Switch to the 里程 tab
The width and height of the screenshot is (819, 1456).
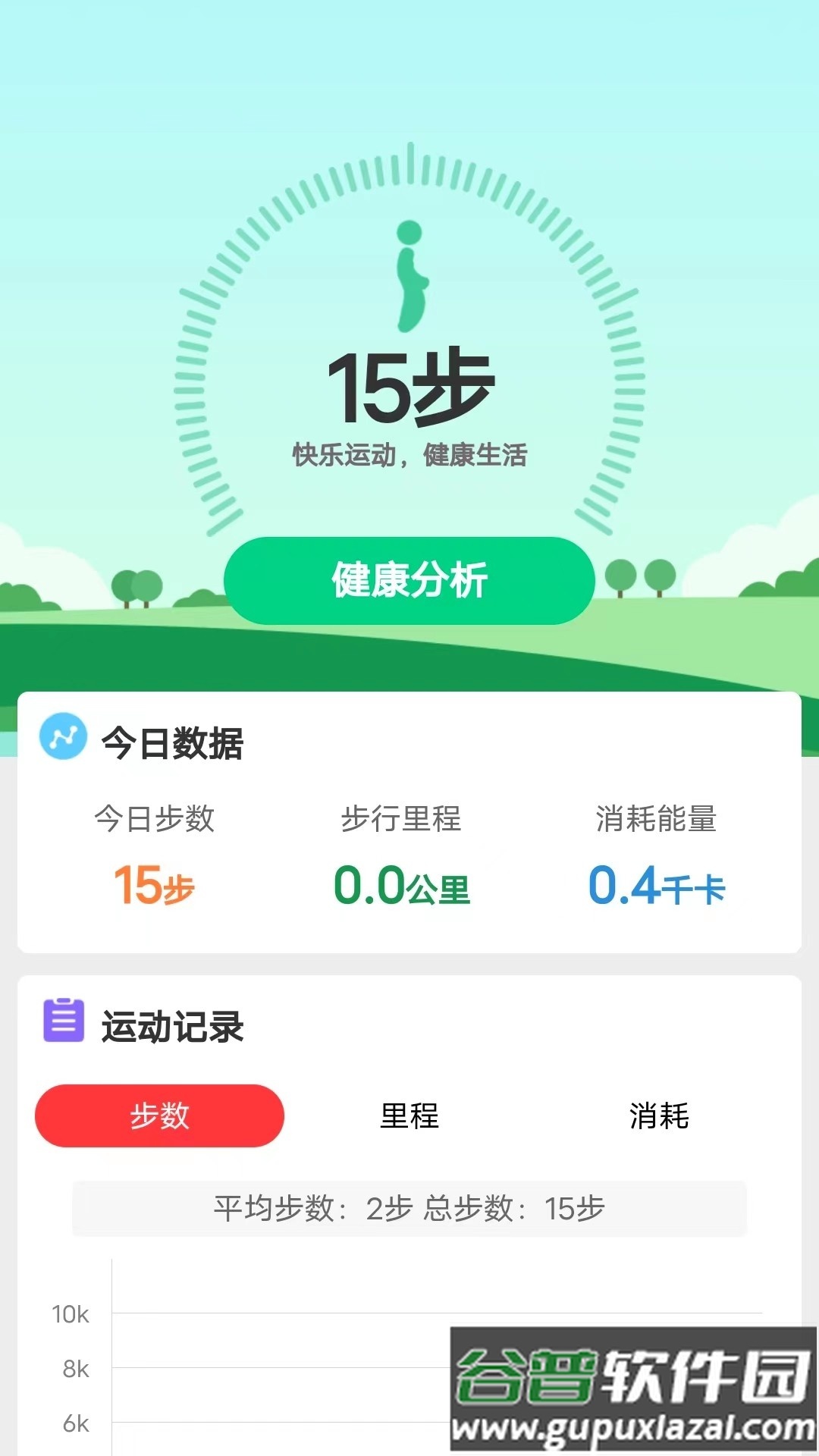[409, 1116]
